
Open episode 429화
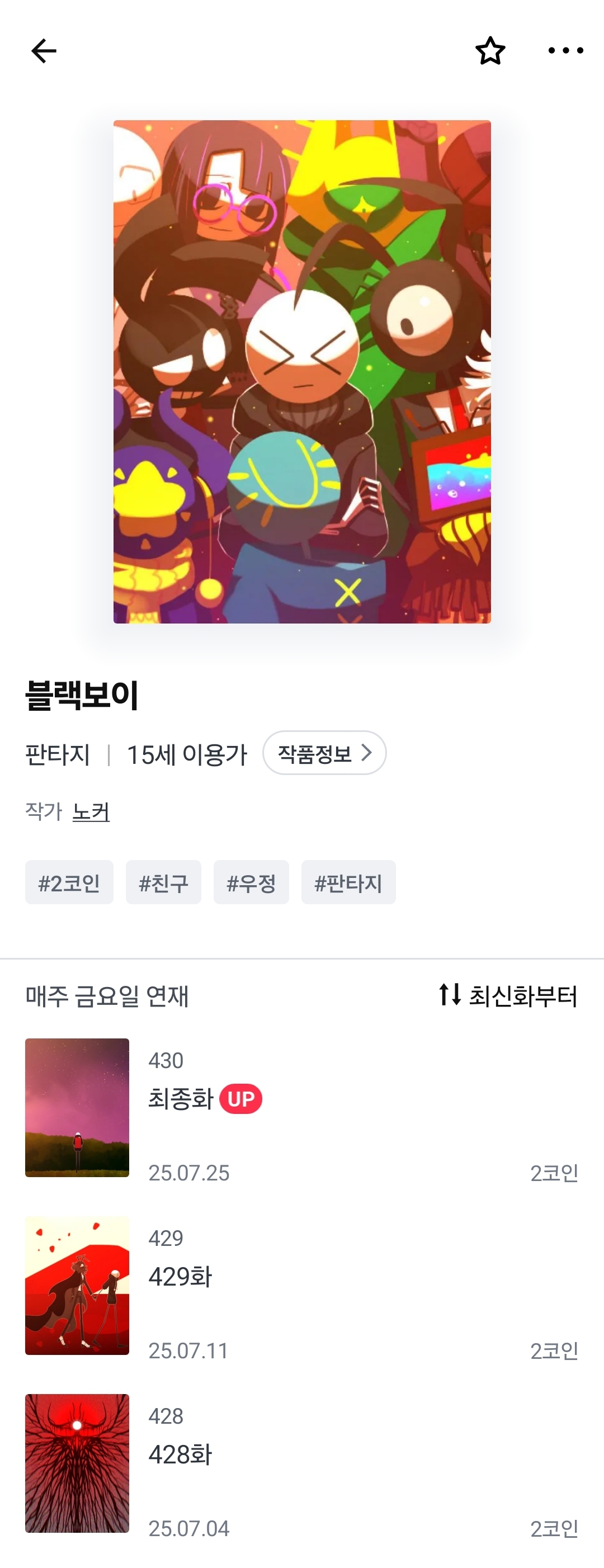click(302, 1286)
